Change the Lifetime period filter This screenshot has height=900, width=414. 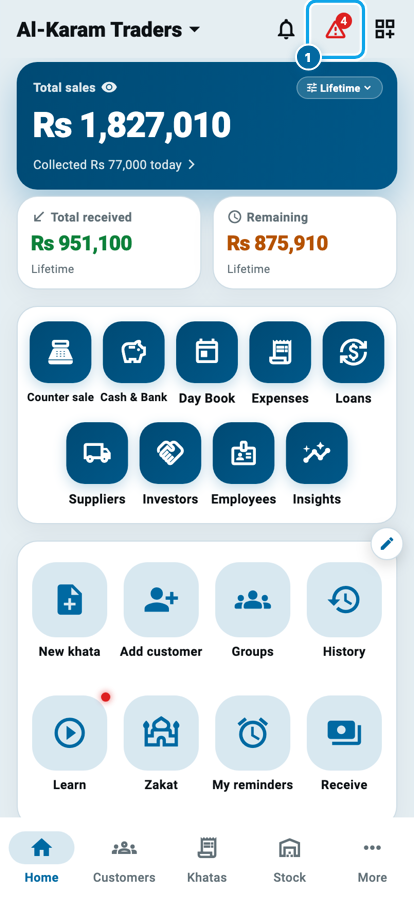pos(339,88)
